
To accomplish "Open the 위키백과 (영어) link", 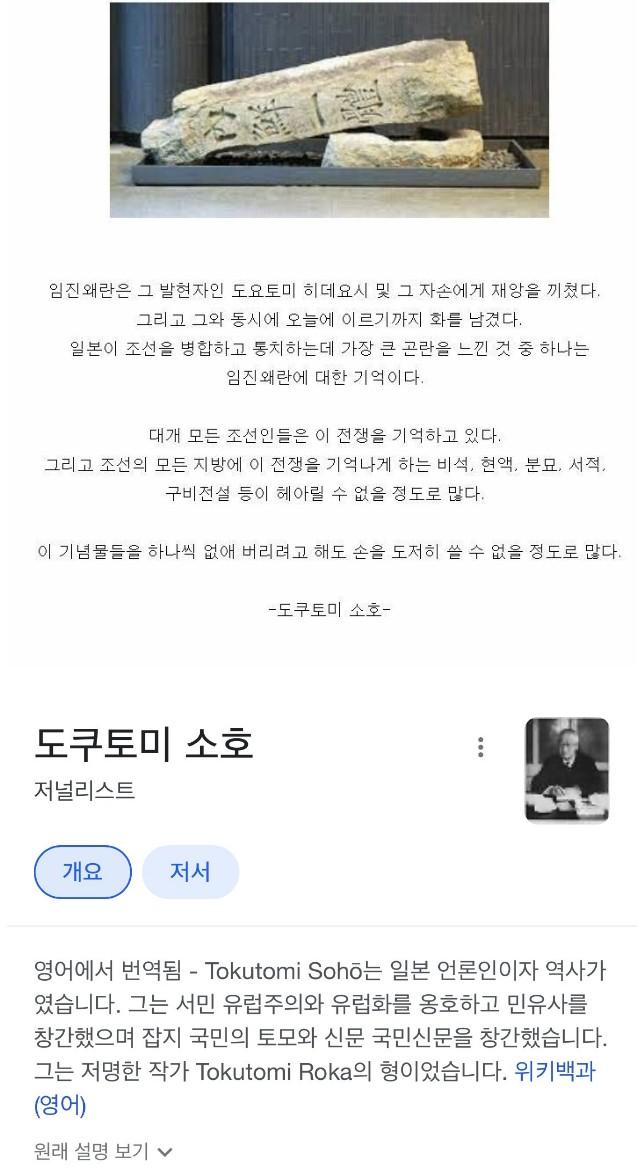I will pyautogui.click(x=554, y=1072).
